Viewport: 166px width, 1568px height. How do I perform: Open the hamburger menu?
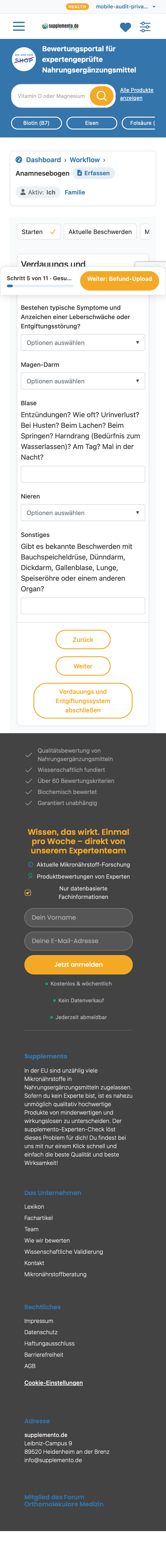coord(19,26)
